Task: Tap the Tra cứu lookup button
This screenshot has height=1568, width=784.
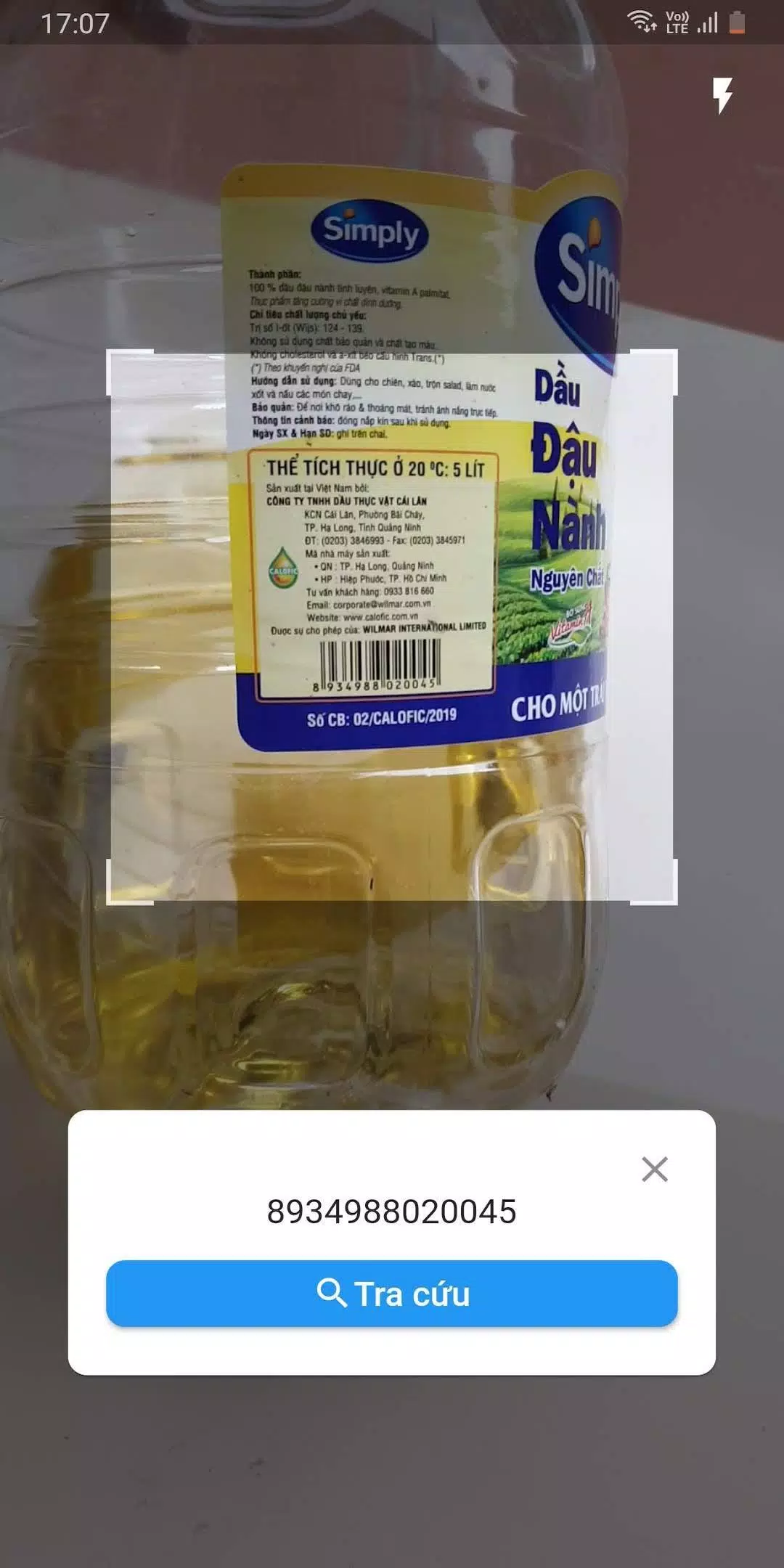Action: [x=392, y=1294]
